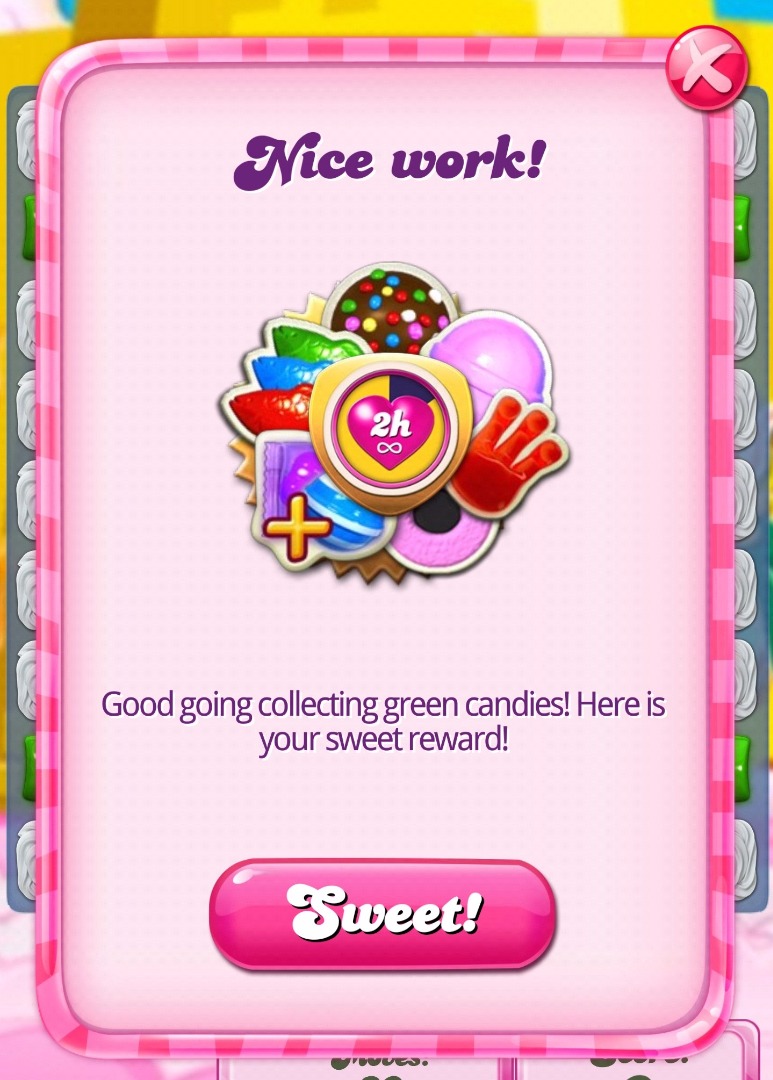Close the Nice work reward dialog
Image resolution: width=773 pixels, height=1080 pixels.
706,68
